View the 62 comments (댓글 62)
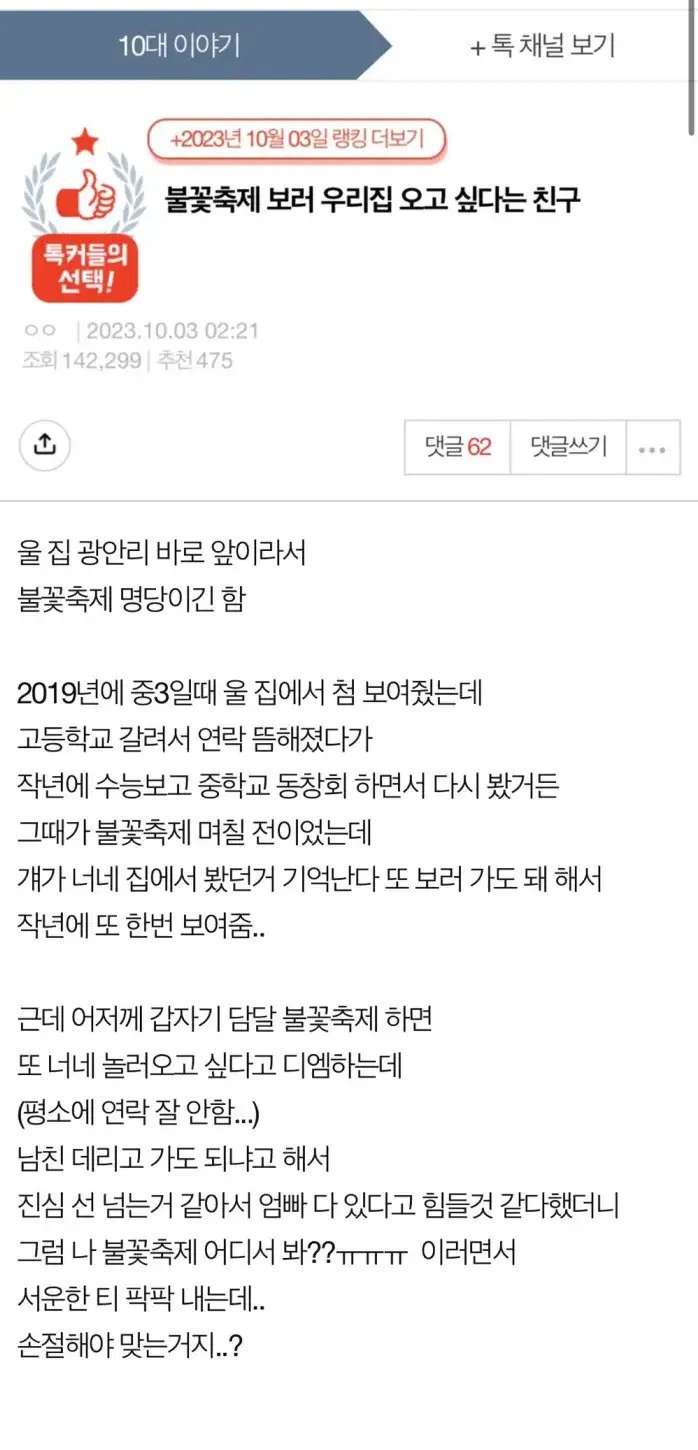Image resolution: width=698 pixels, height=1450 pixels. tap(457, 447)
